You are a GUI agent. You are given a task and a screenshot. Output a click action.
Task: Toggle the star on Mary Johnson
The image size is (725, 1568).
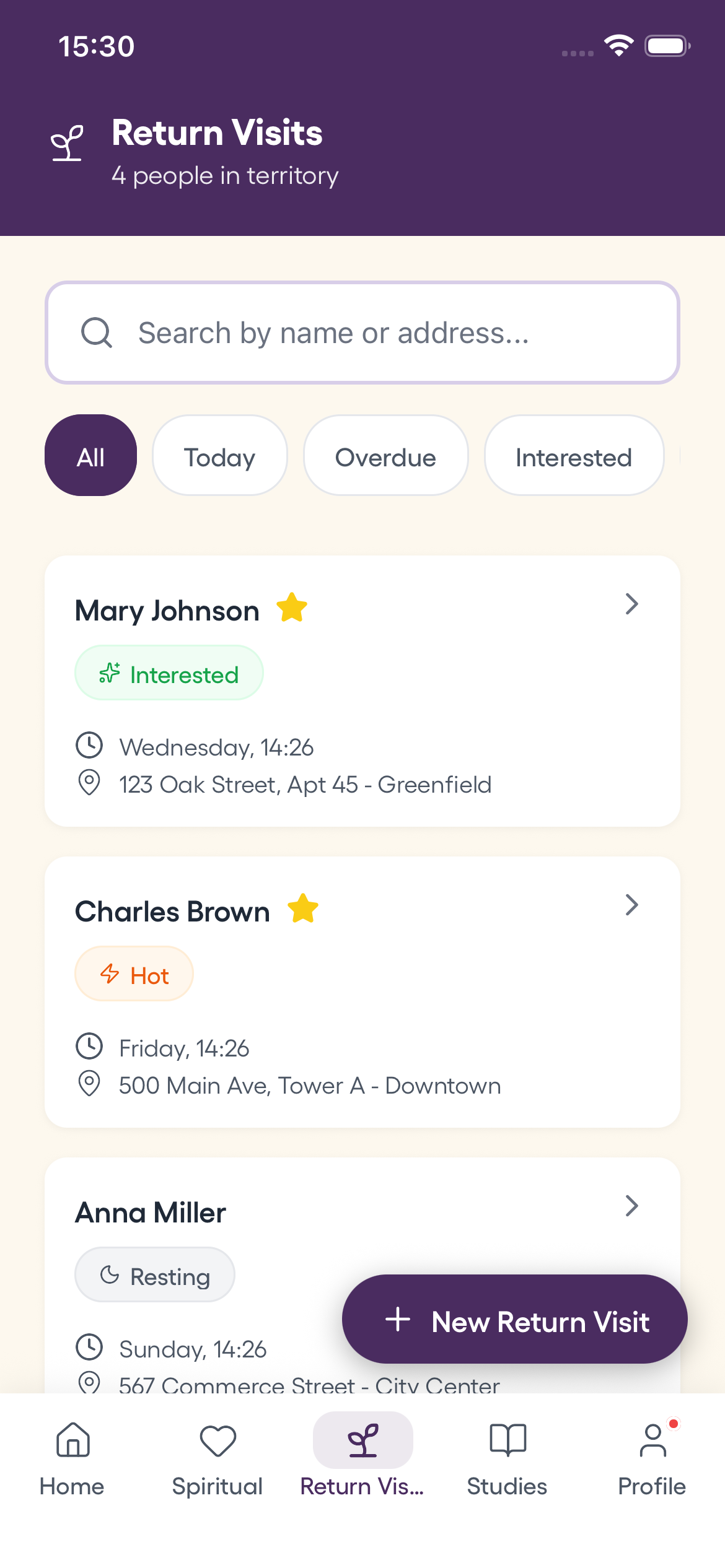292,608
